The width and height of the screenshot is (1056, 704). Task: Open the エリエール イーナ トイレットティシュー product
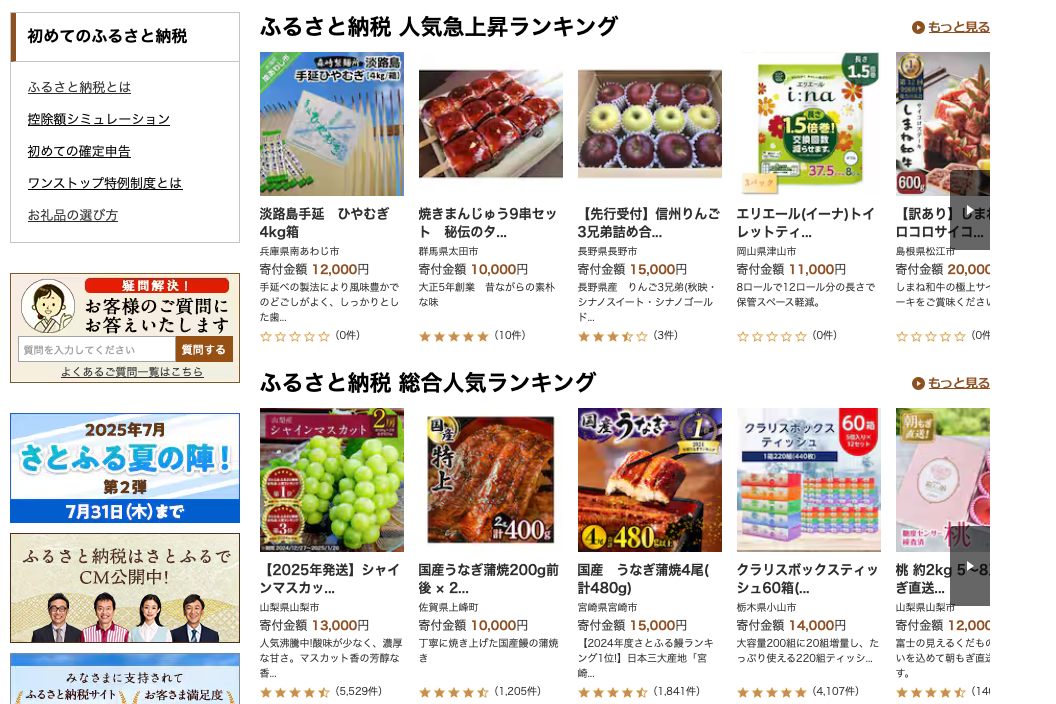tap(808, 124)
